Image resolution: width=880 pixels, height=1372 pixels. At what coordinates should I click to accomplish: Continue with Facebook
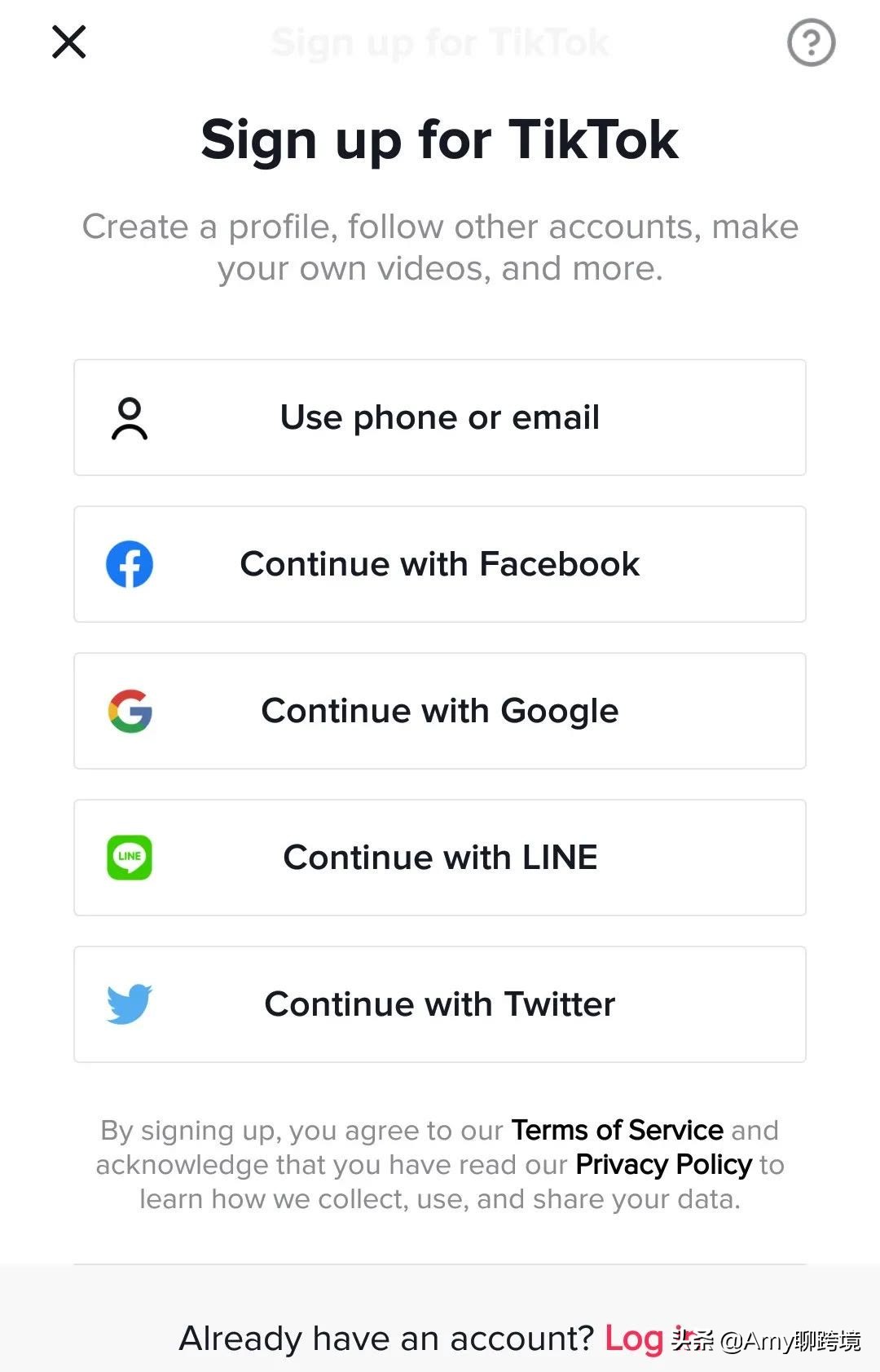coord(440,564)
